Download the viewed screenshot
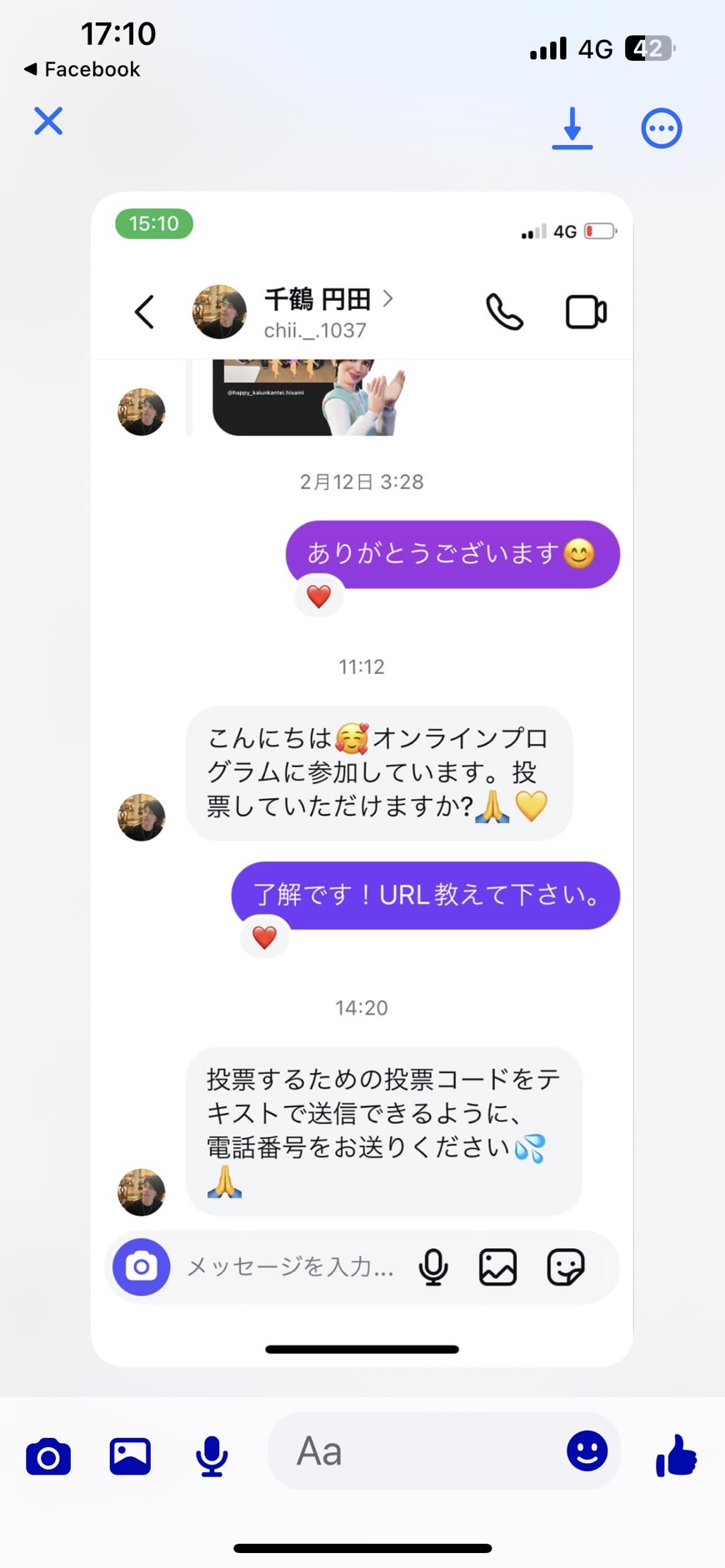This screenshot has height=1568, width=725. tap(572, 128)
